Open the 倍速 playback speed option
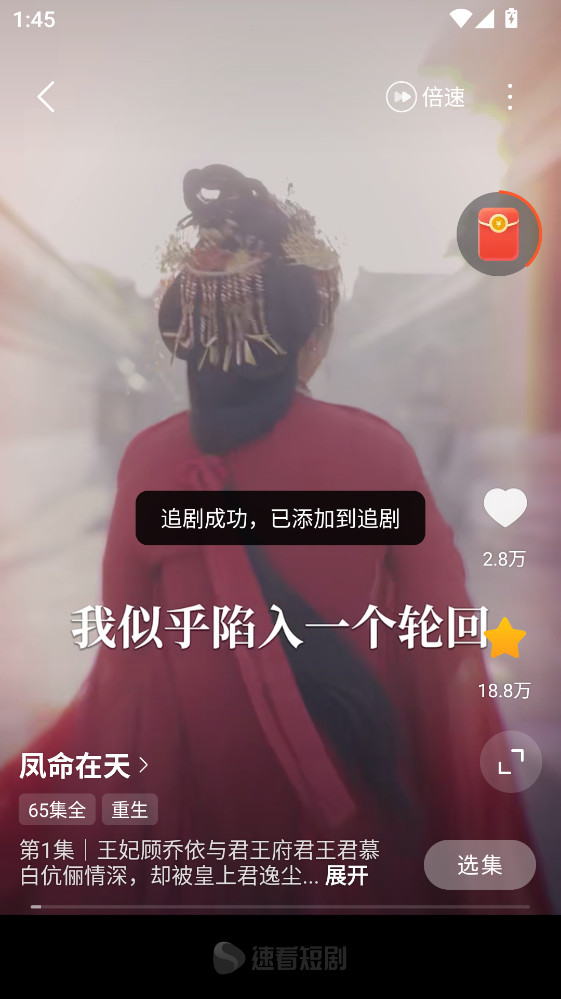Screen dimensions: 561x999 425,97
